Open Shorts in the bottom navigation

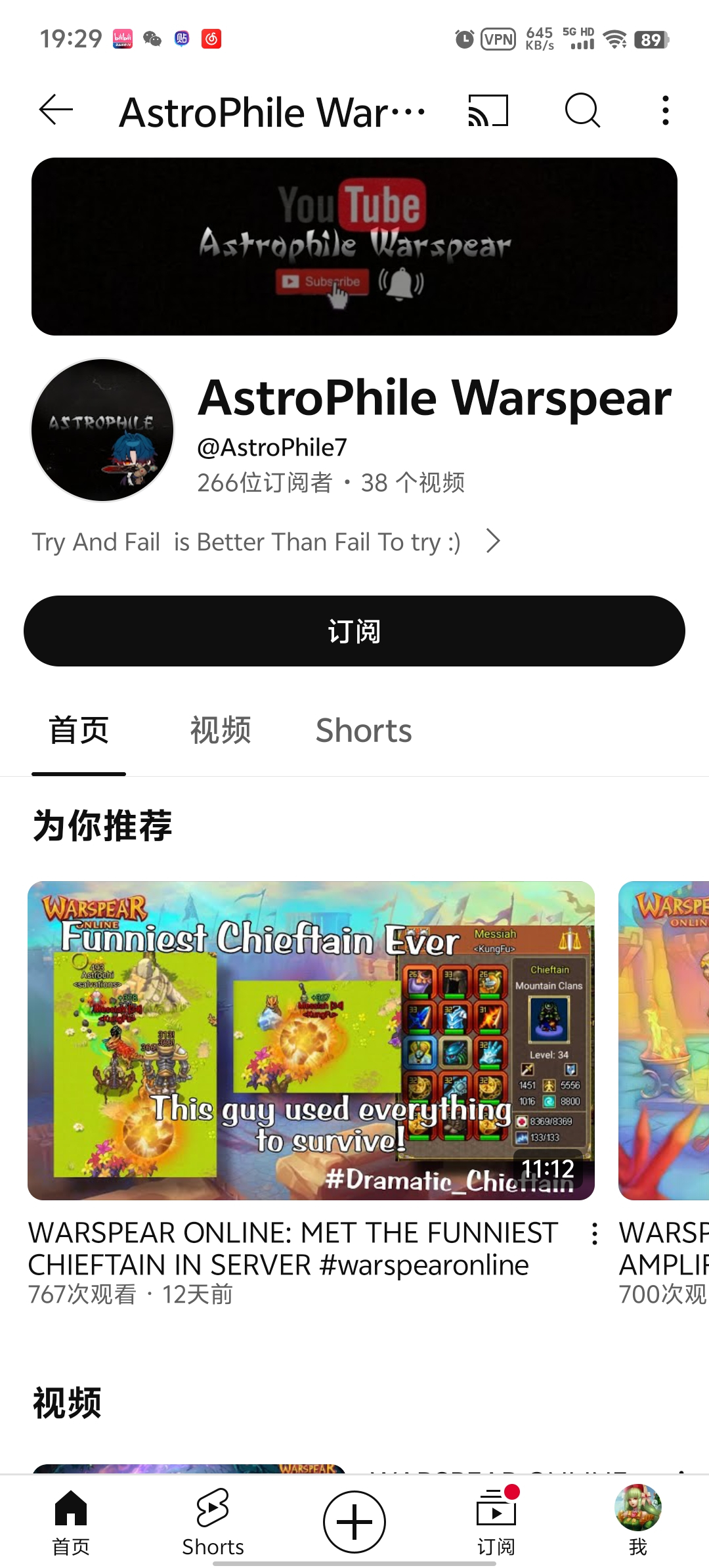[213, 1523]
